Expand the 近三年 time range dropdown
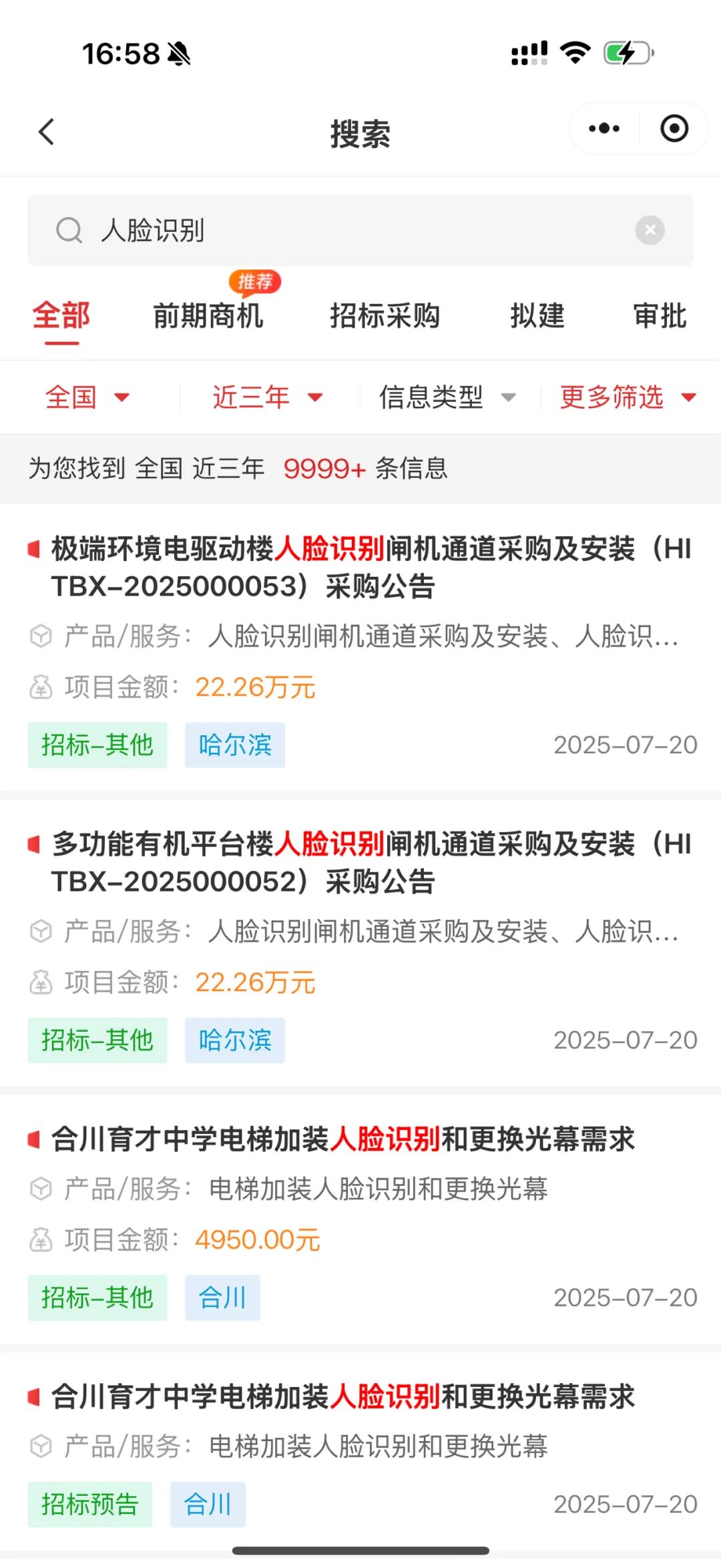Screen dimensions: 721x1568 tap(268, 397)
